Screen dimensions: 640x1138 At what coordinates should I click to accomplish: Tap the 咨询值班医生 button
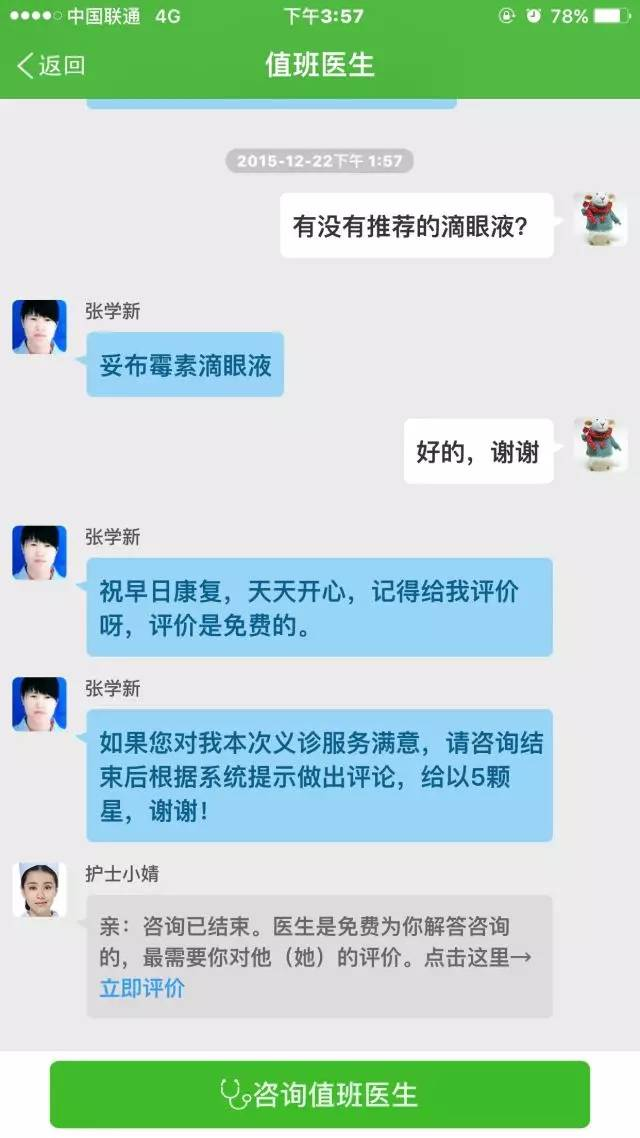tap(320, 1094)
